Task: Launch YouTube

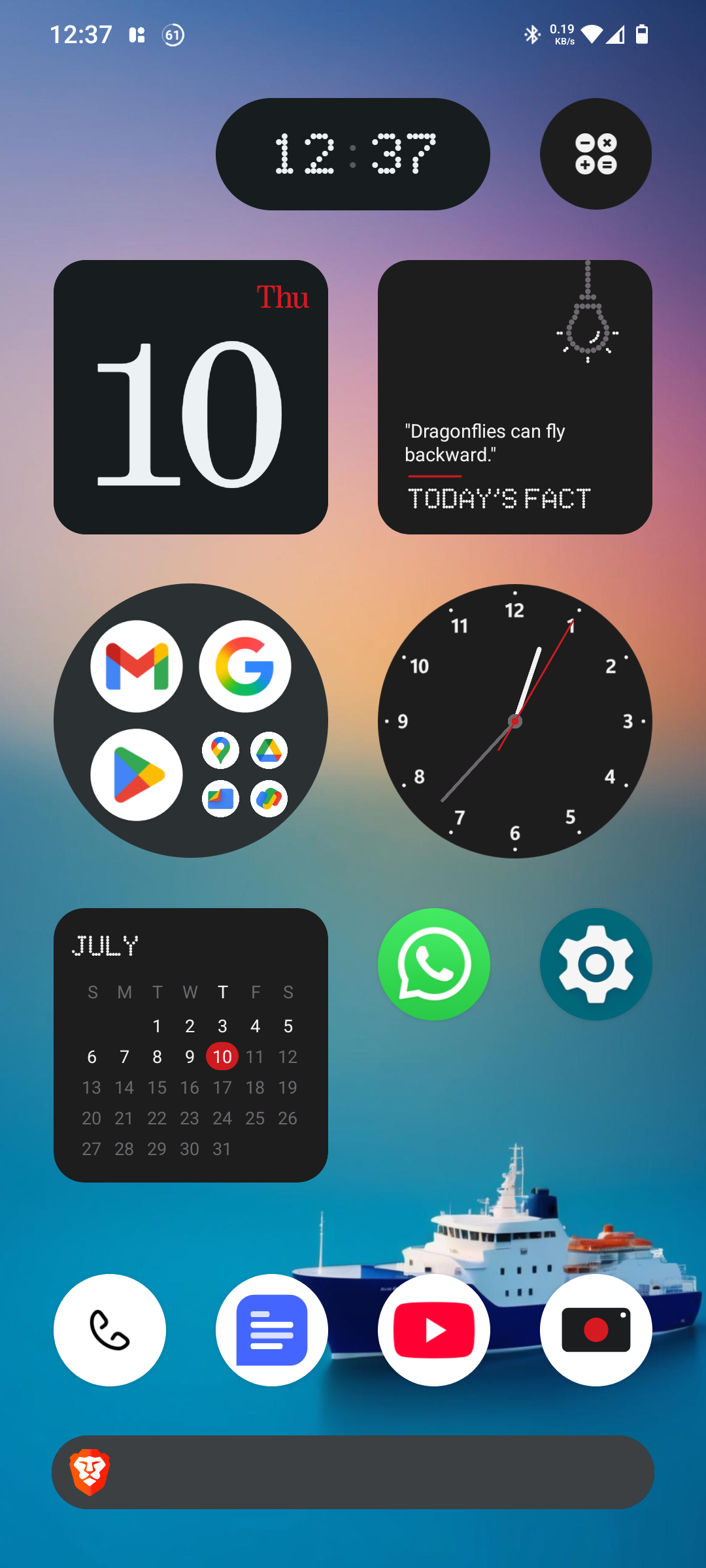Action: click(x=434, y=1330)
